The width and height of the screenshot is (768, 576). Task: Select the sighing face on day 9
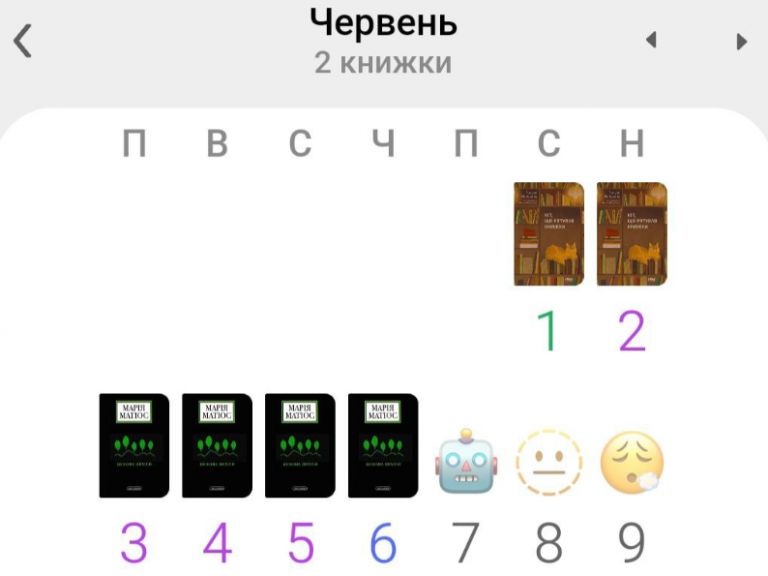coord(632,464)
